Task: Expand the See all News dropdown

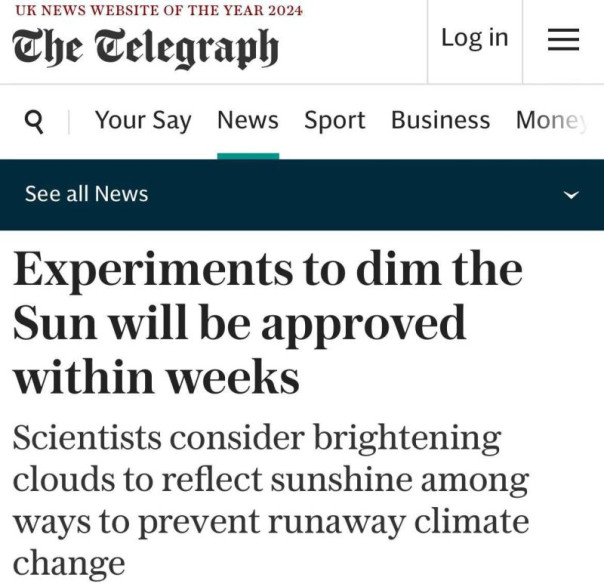Action: click(x=571, y=194)
